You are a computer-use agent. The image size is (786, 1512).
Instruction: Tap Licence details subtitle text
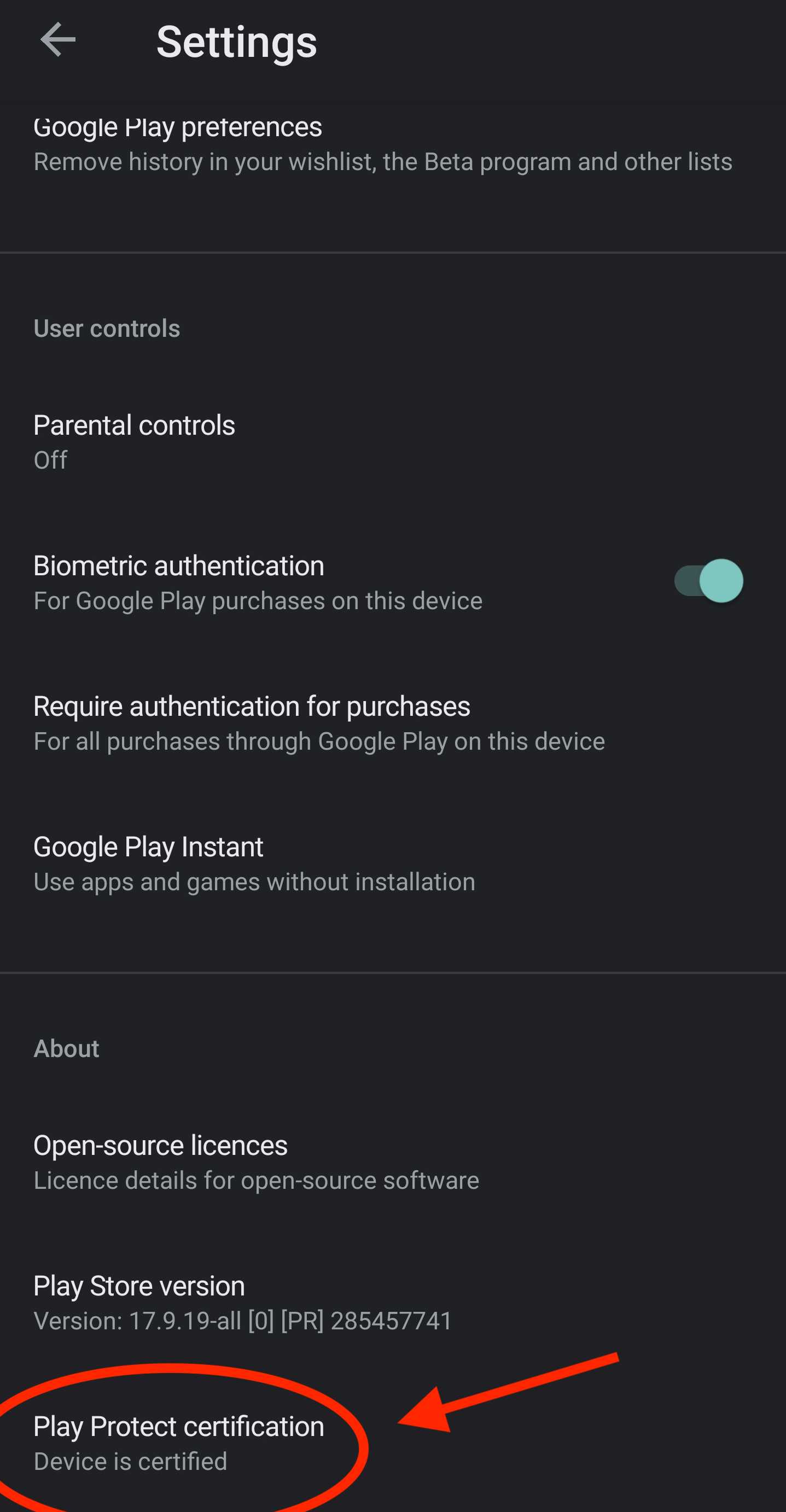256,1181
